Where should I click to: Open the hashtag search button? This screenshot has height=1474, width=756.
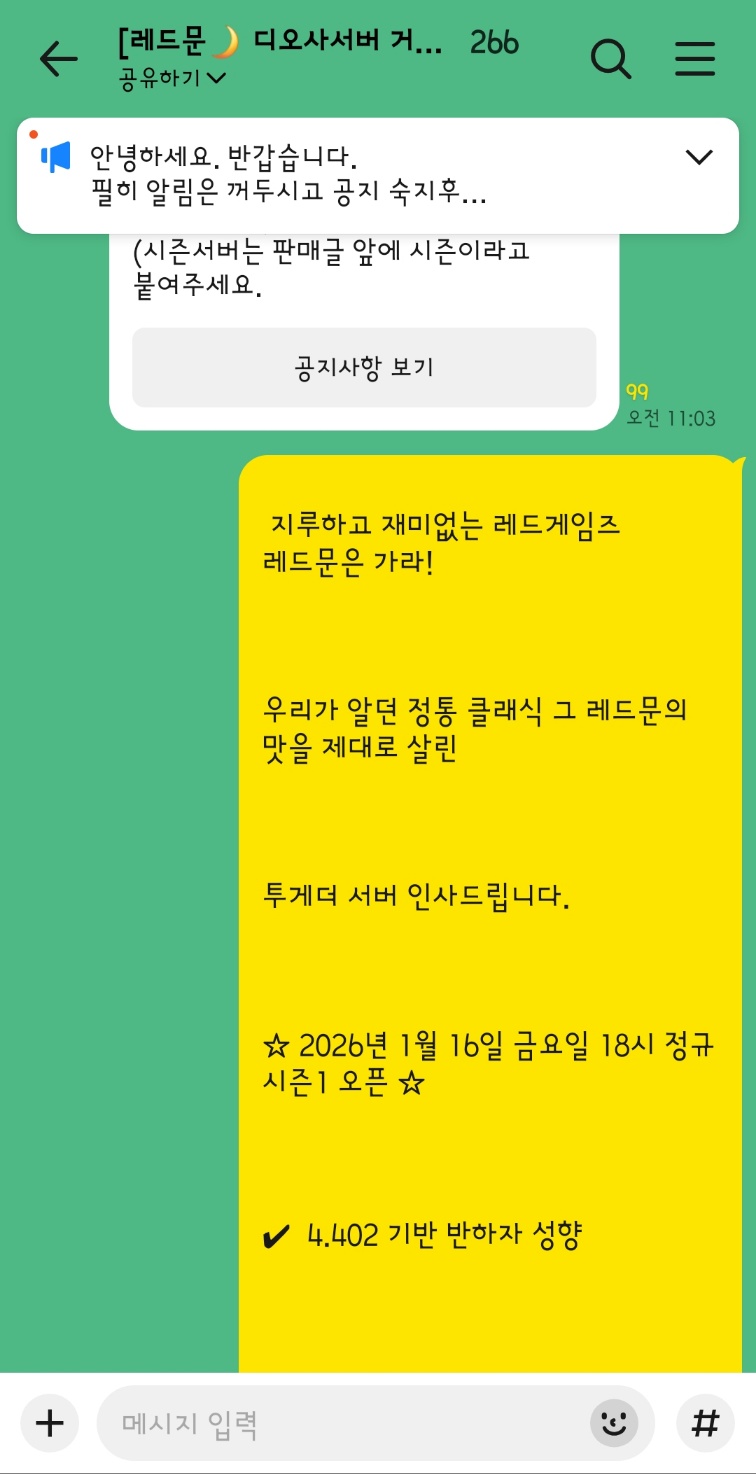click(706, 1423)
